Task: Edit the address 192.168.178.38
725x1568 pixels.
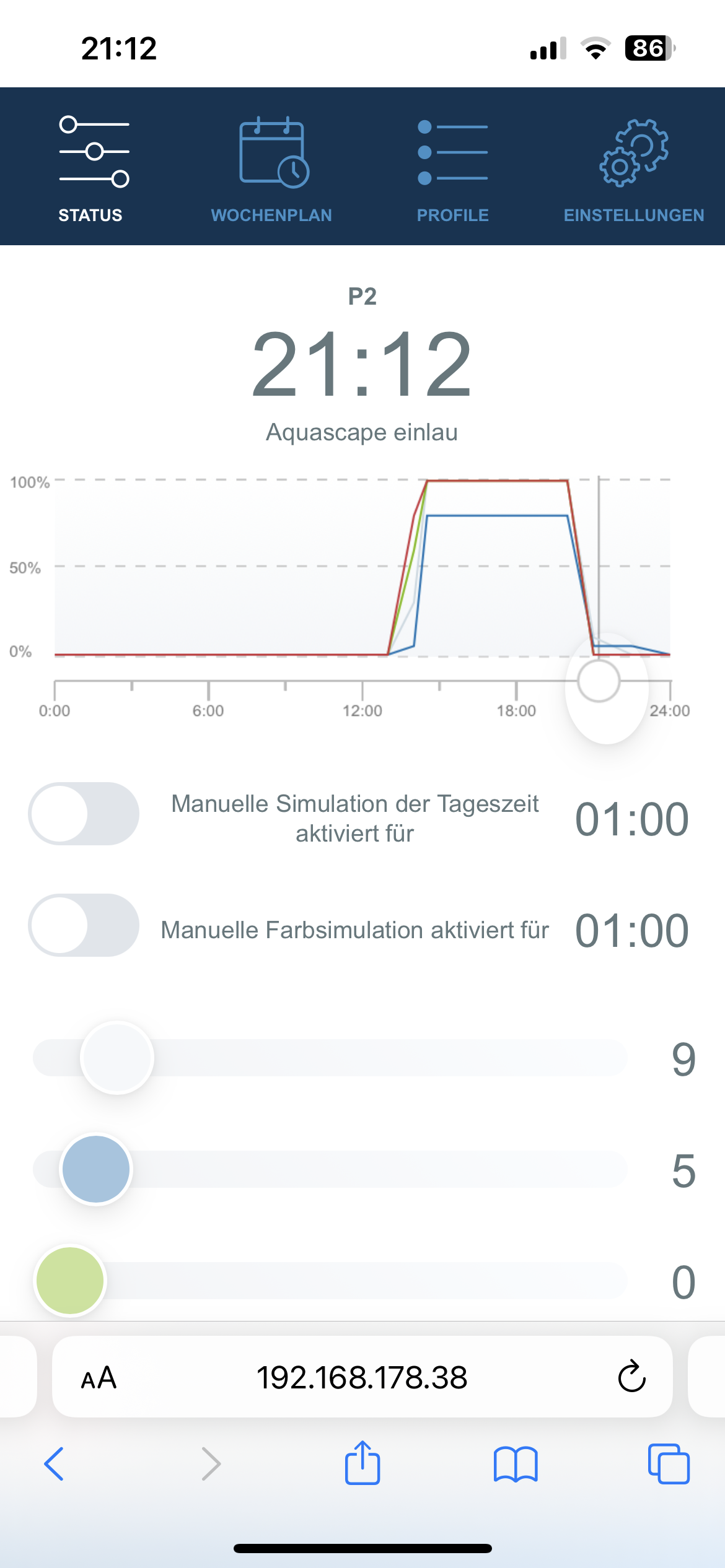Action: point(362,1377)
